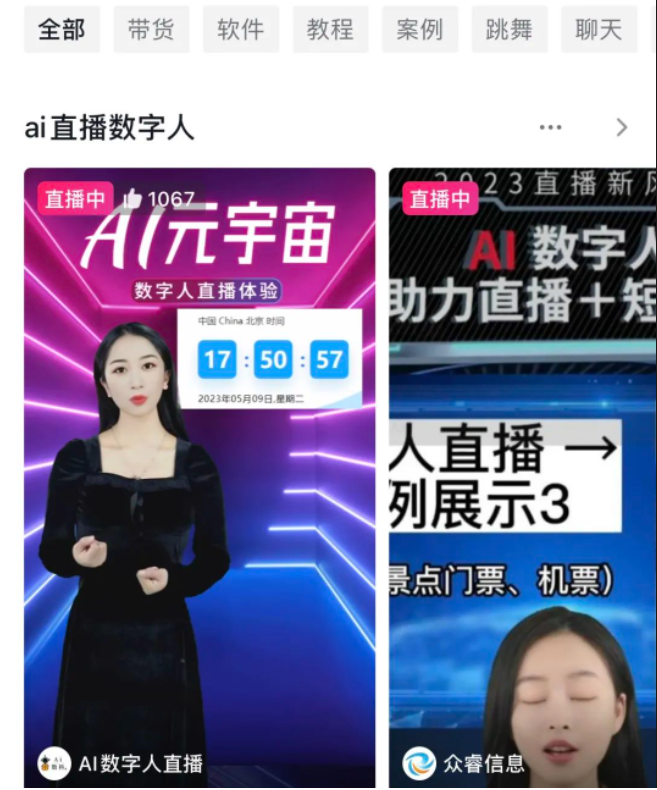Select the 教程 filter chip

330,30
